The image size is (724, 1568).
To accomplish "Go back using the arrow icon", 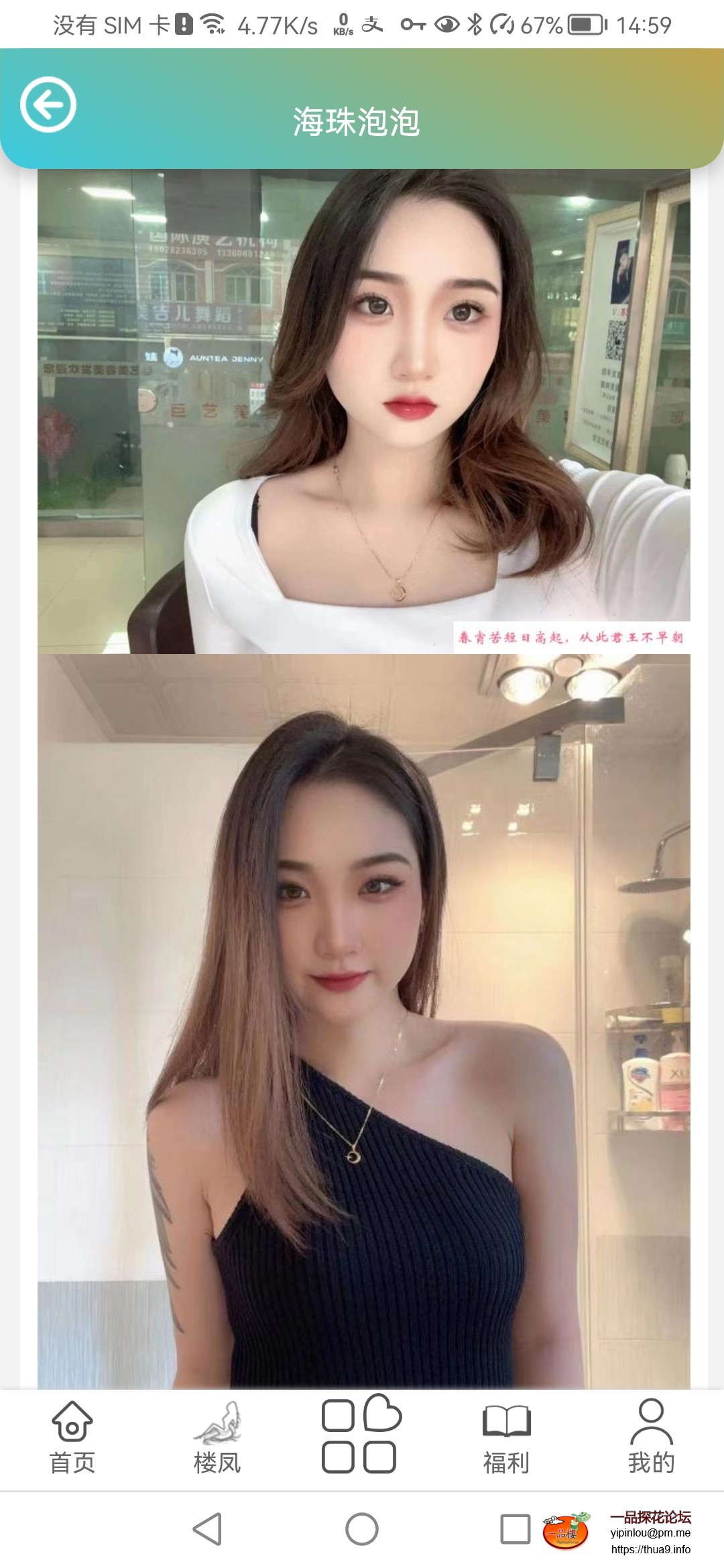I will pyautogui.click(x=48, y=105).
